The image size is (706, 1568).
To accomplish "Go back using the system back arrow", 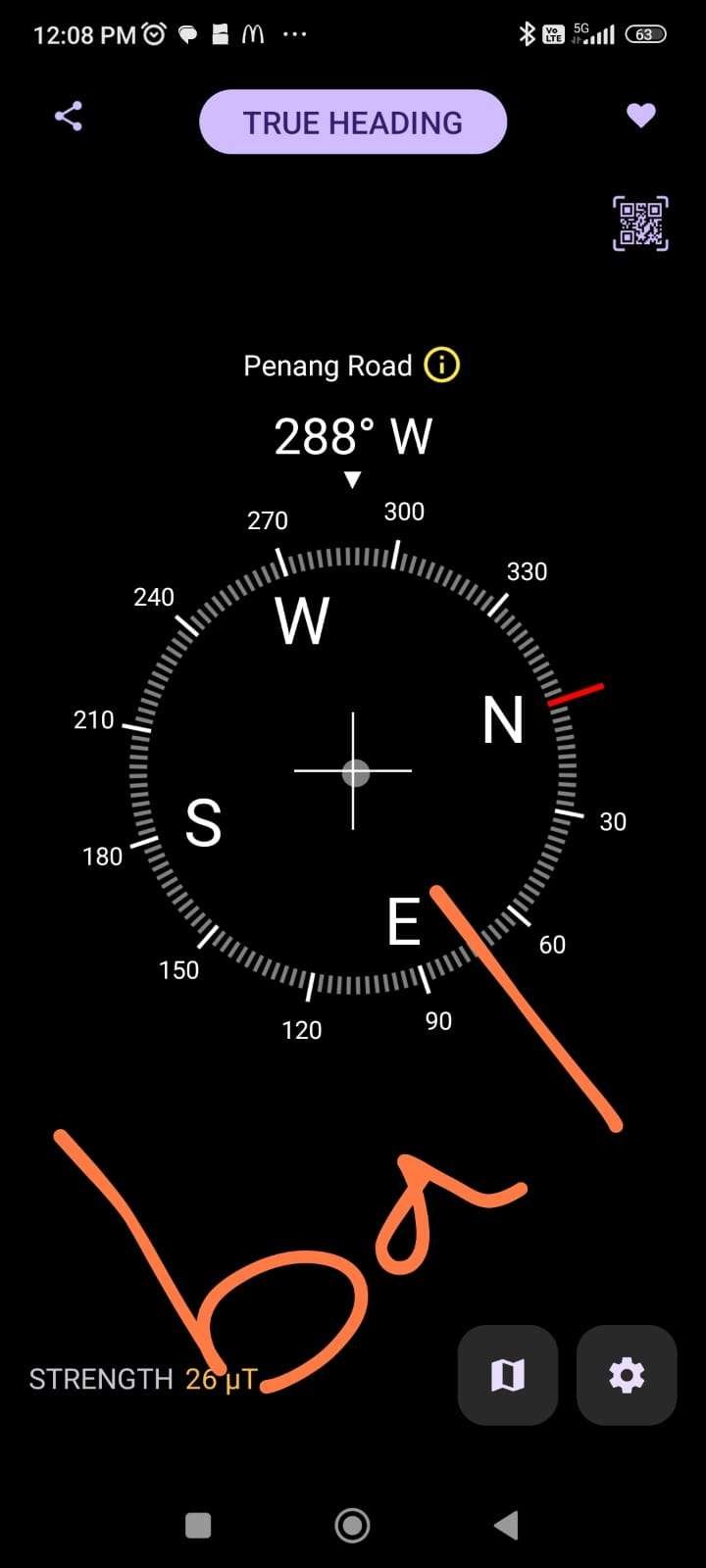I will pos(506,1525).
